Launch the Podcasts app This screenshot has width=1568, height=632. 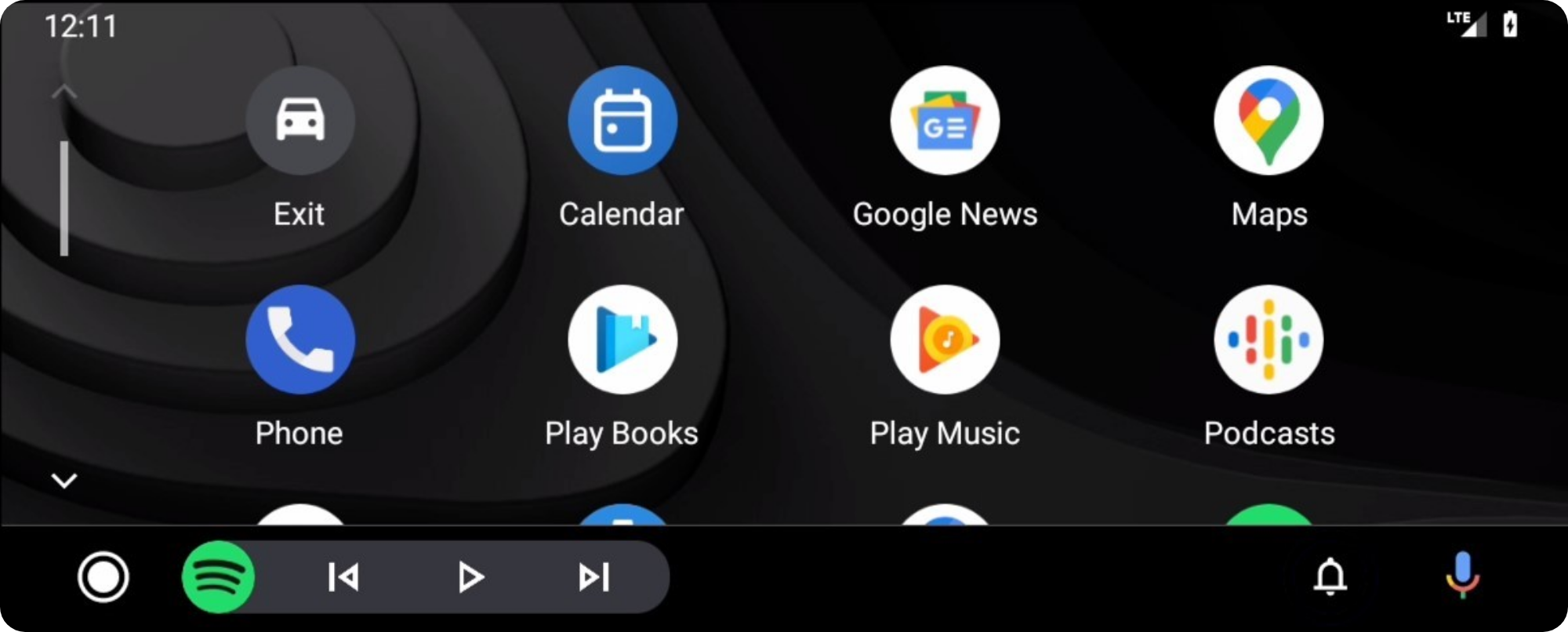[x=1269, y=340]
